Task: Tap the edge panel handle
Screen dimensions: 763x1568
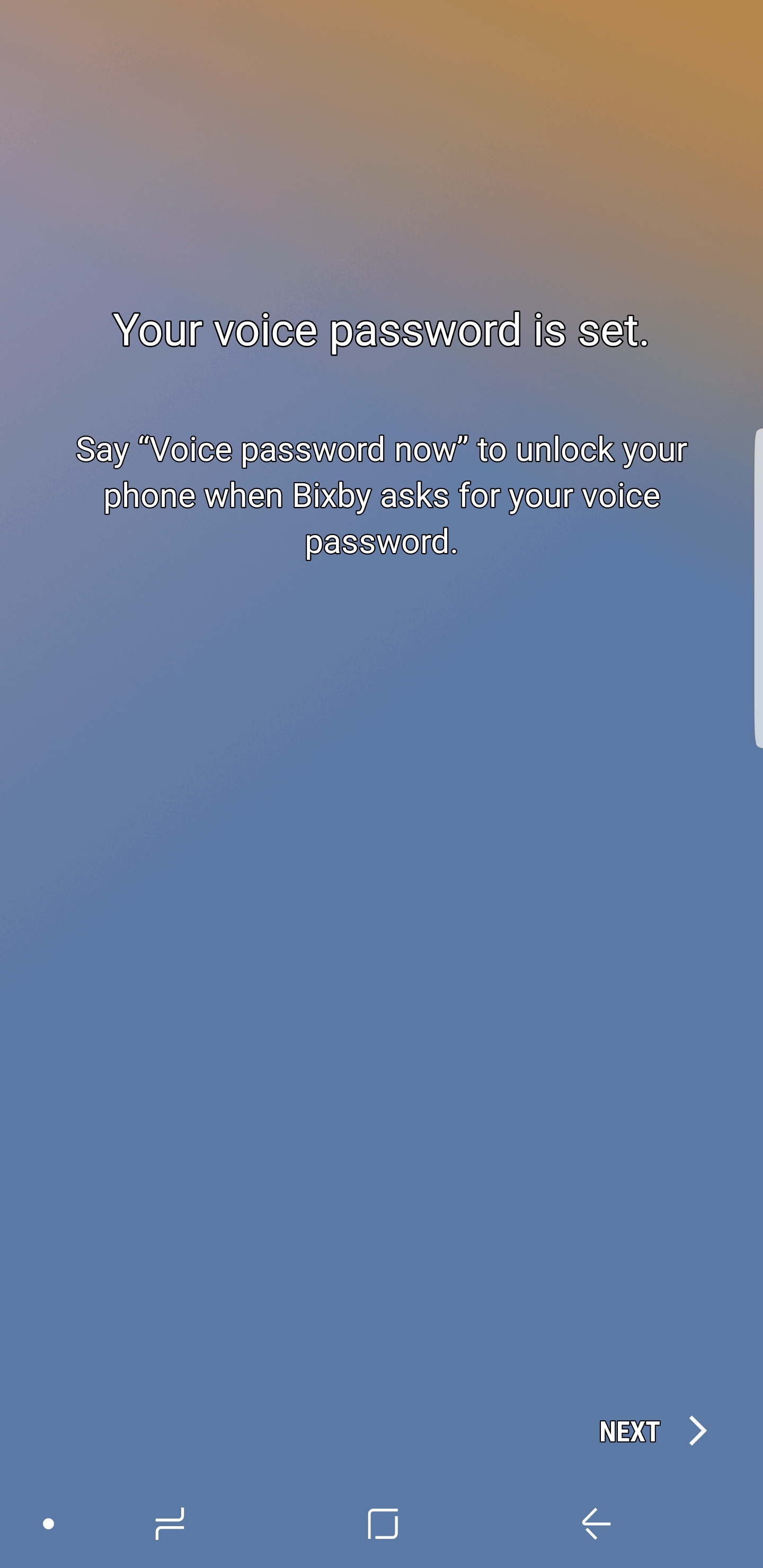Action: point(758,588)
